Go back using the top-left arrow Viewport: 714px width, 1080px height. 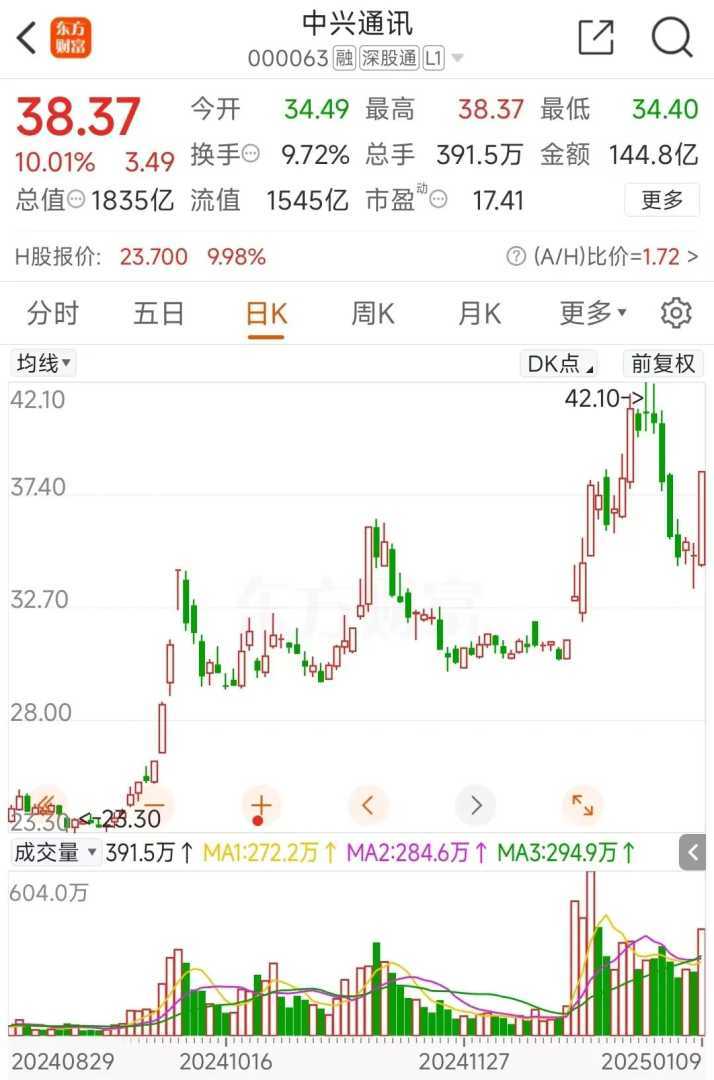tap(26, 38)
